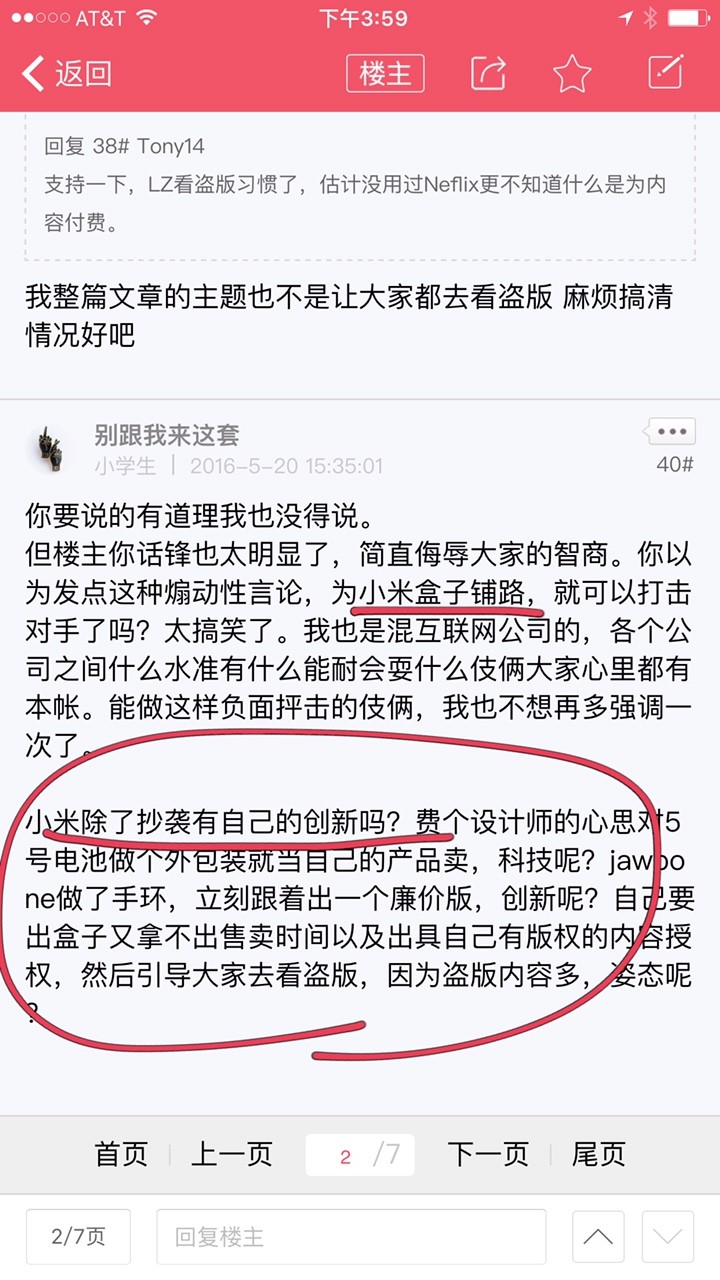The width and height of the screenshot is (720, 1280).
Task: Tap the 回复楼主 reply input box
Action: [x=350, y=1236]
